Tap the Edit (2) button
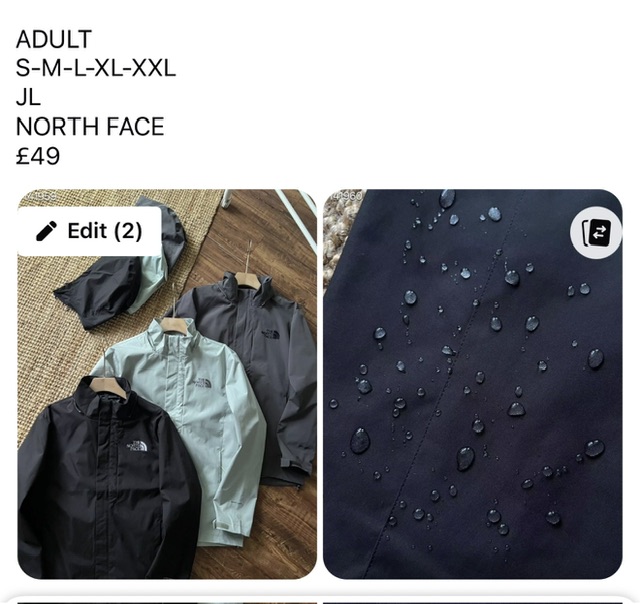Screen dimensions: 640x604 [89, 231]
